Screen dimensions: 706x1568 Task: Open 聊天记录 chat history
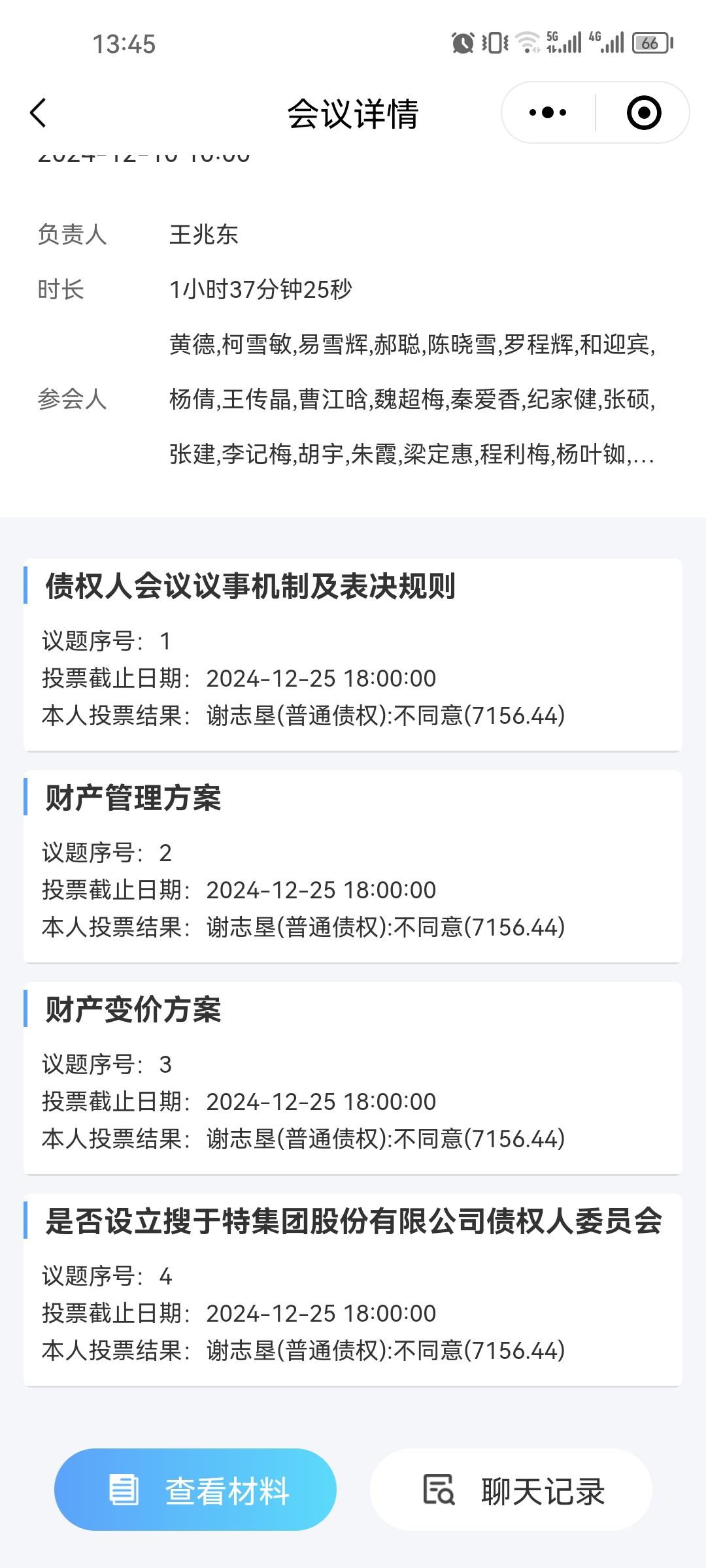click(x=511, y=1490)
